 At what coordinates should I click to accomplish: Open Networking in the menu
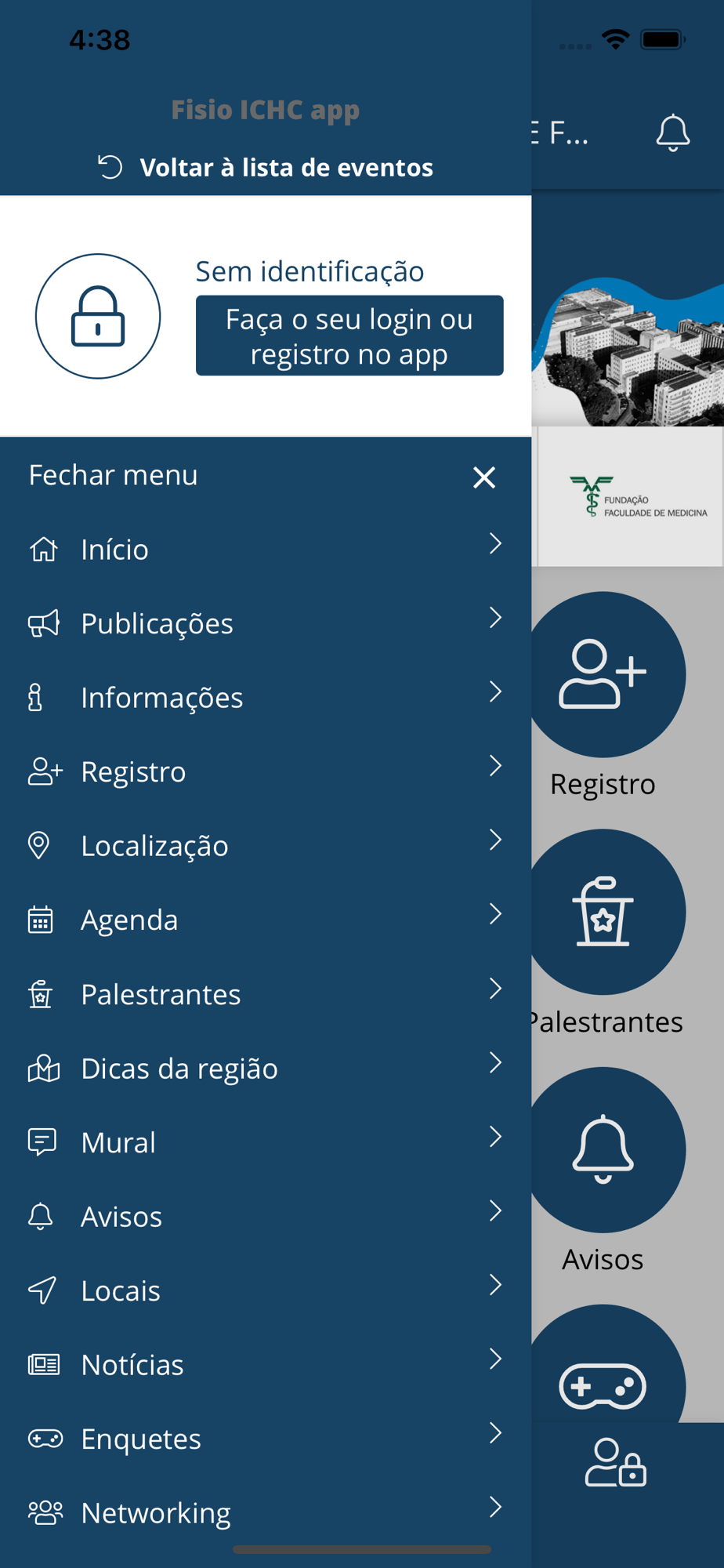tap(266, 1512)
